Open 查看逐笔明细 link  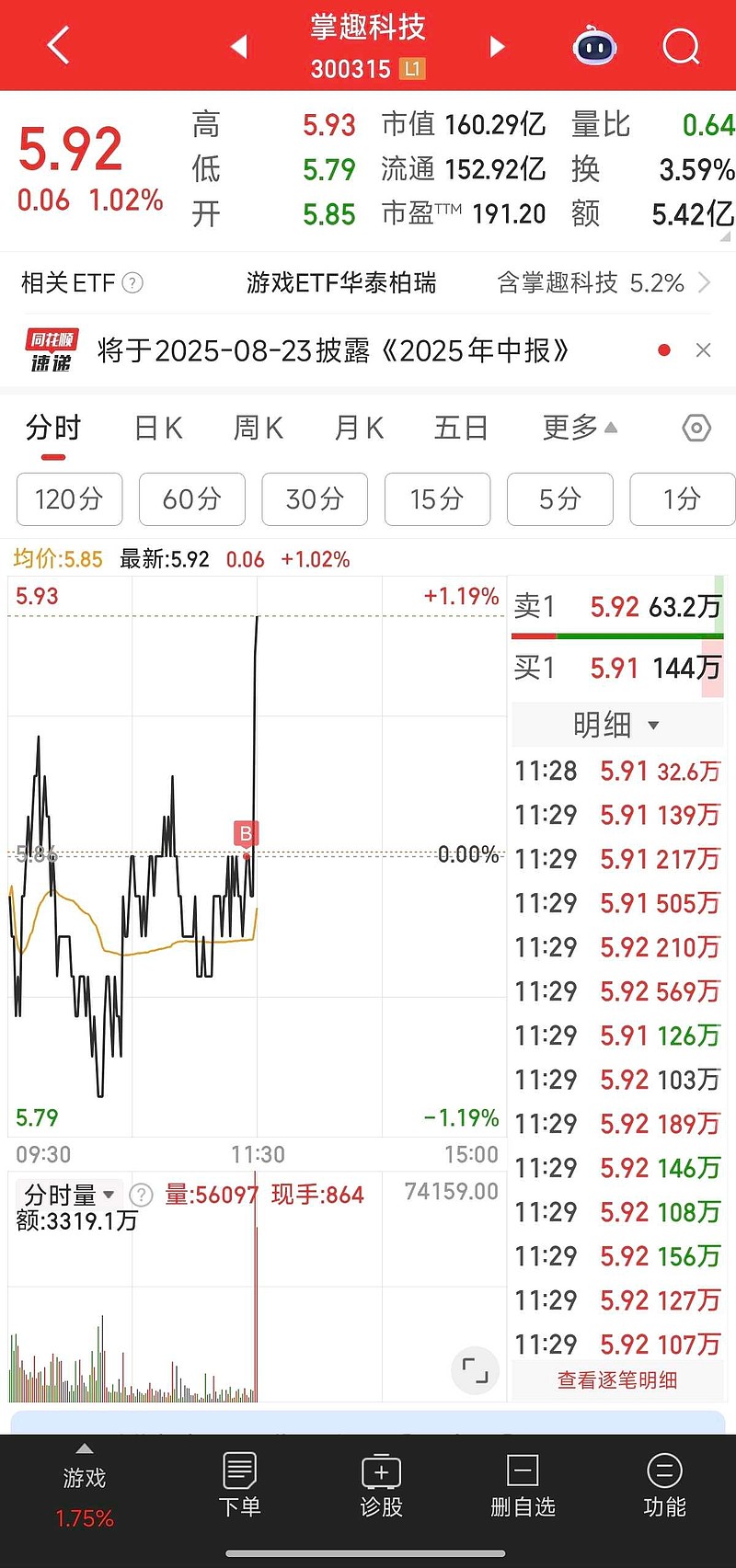coord(617,1379)
